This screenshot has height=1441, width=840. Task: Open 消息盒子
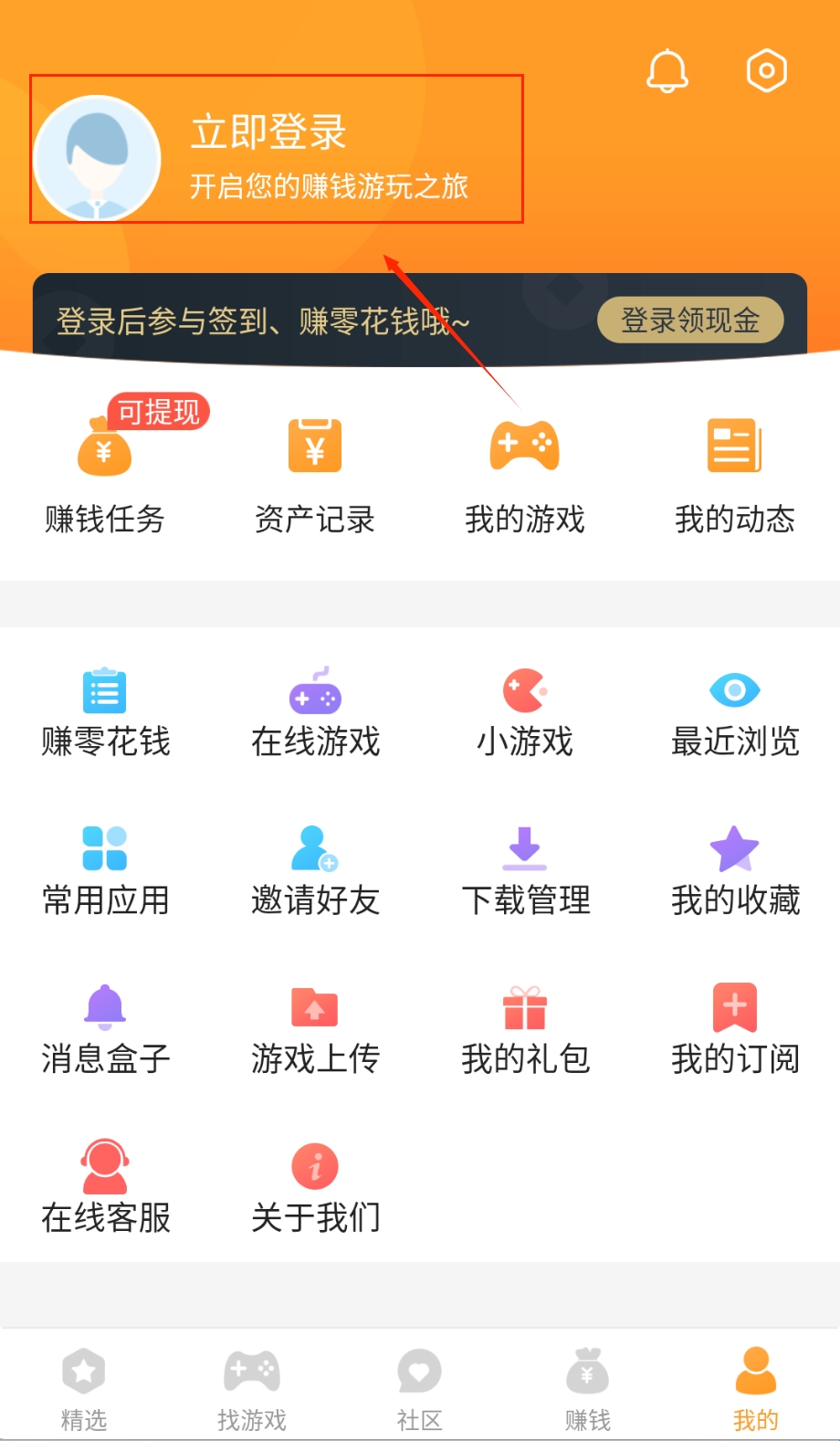(105, 1030)
